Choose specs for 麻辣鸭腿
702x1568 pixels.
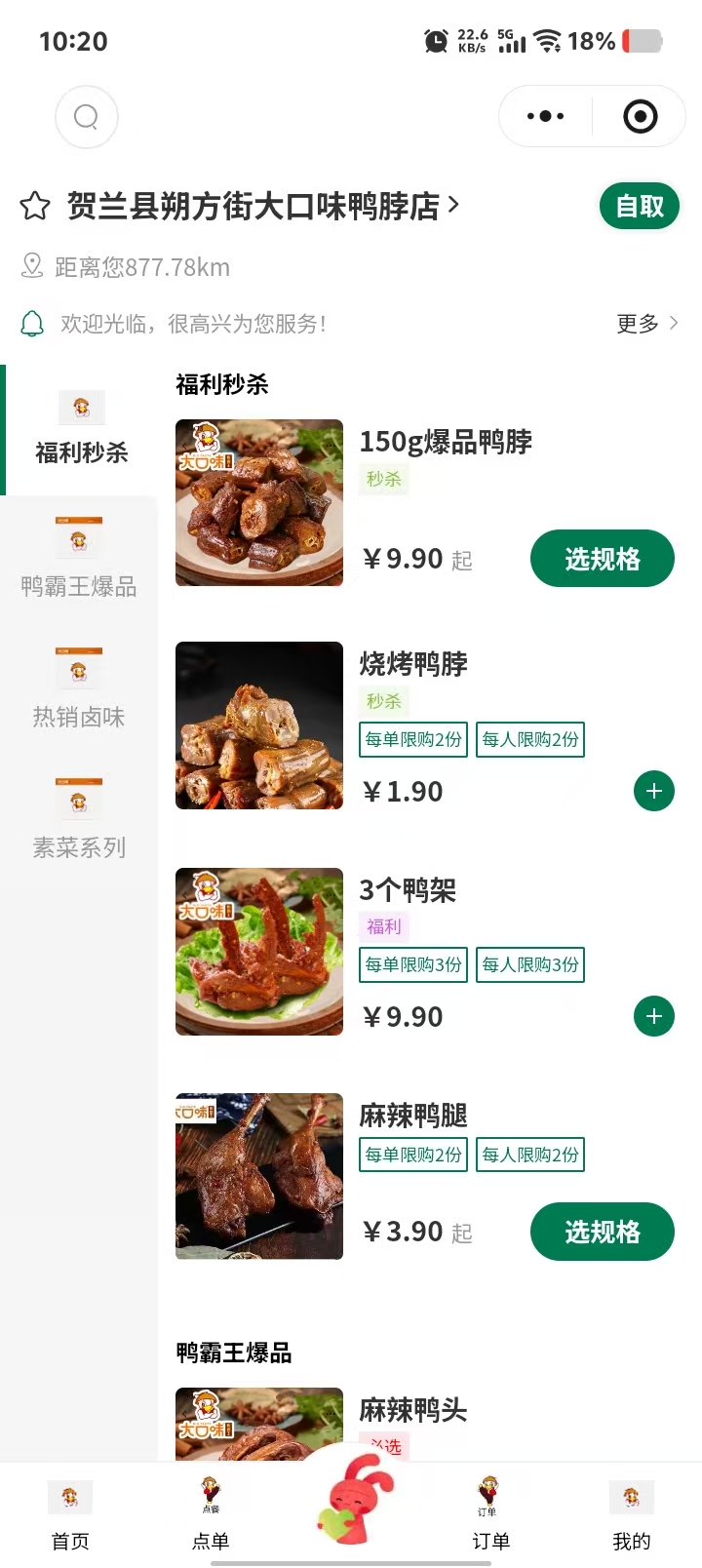coord(602,1233)
